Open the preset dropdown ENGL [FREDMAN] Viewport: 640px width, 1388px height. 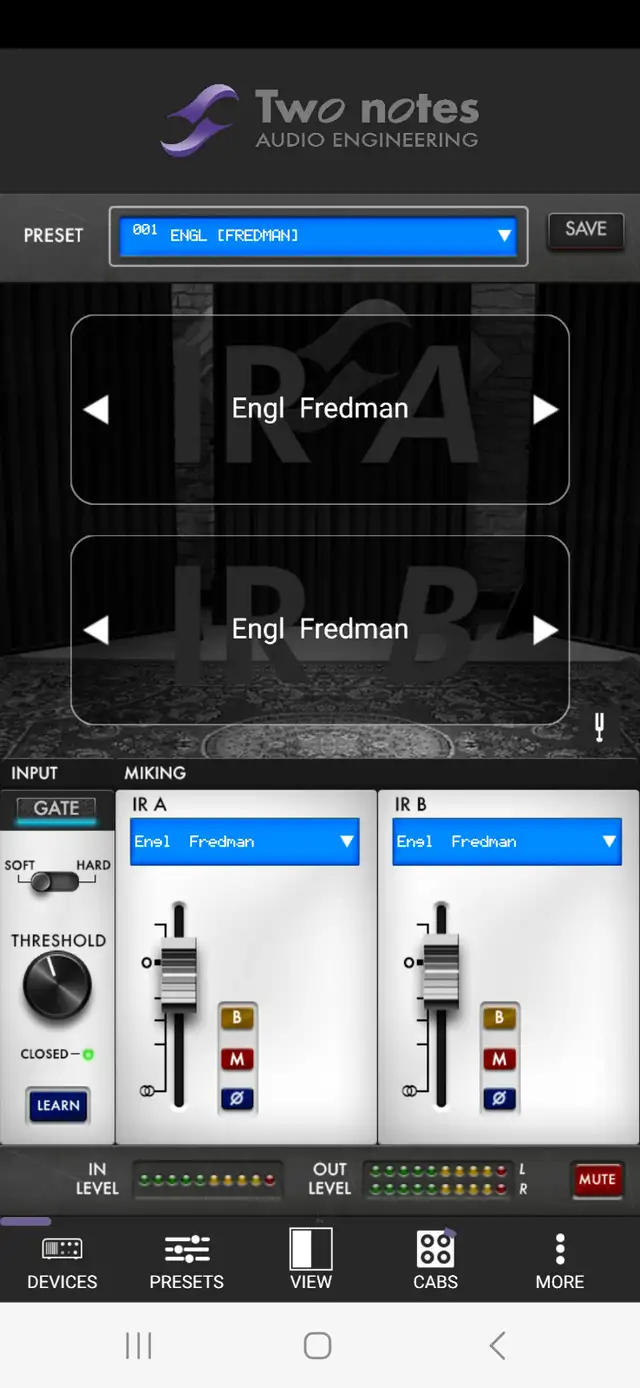pyautogui.click(x=318, y=236)
